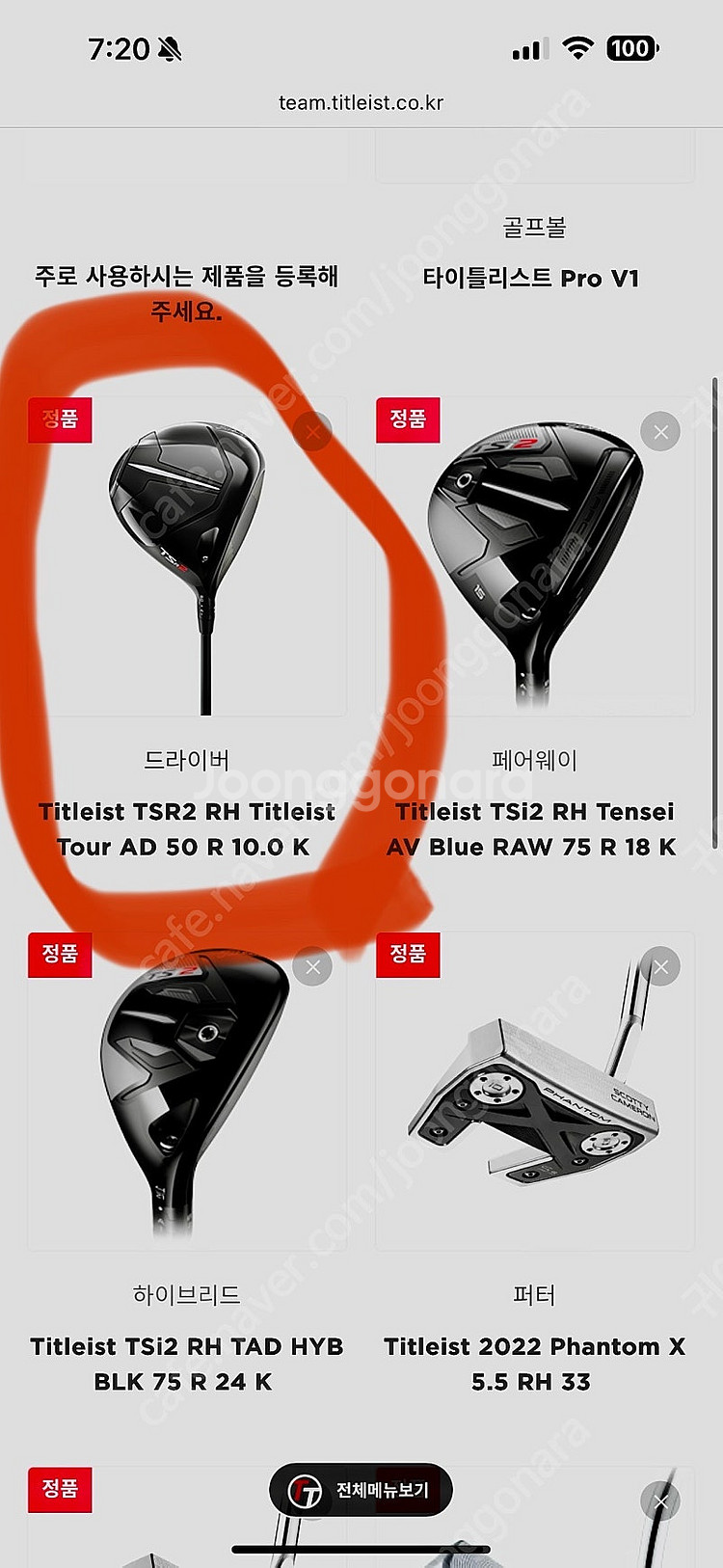Screen dimensions: 723x1568
Task: Open the 전체메뉴보기 full menu button
Action: (x=361, y=1490)
